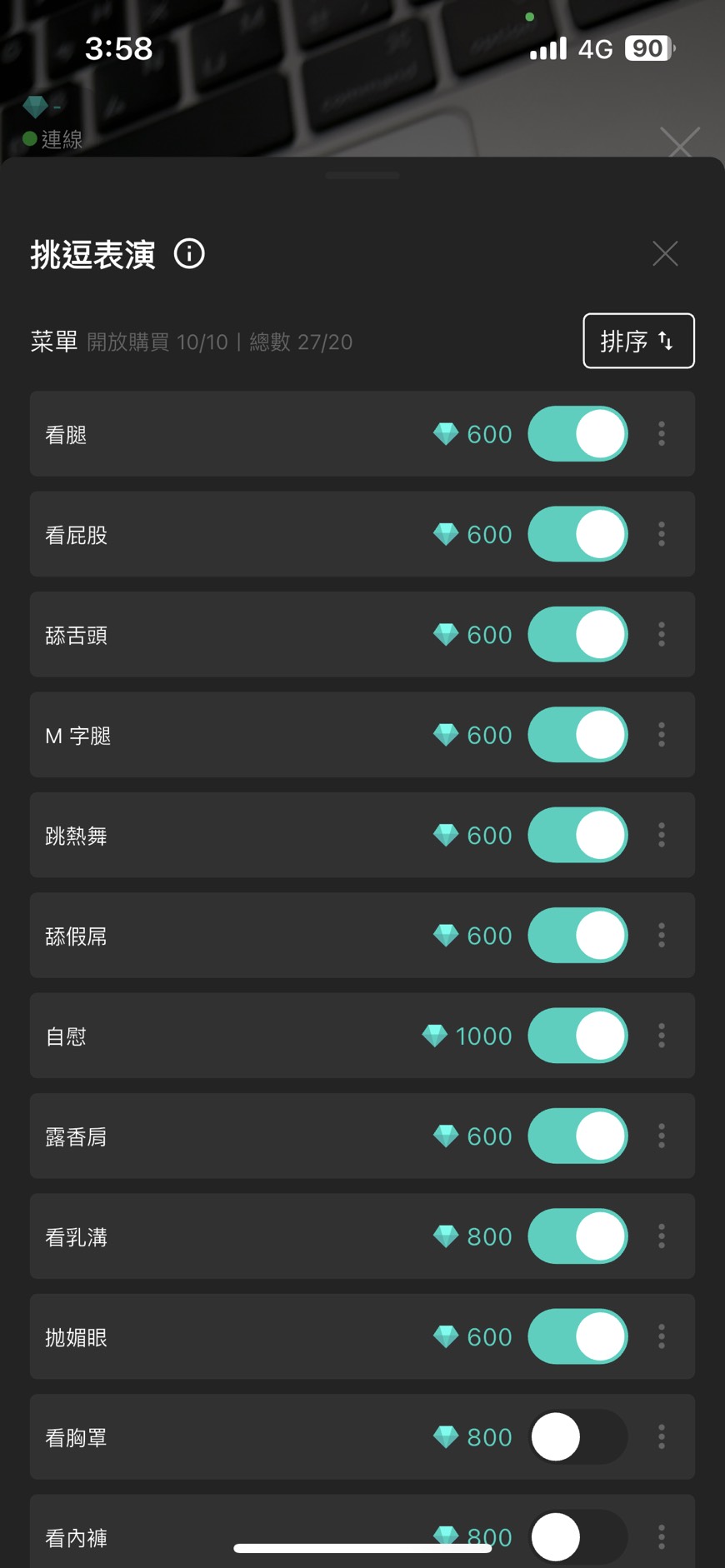Enable the 看胸罩 toggle
This screenshot has height=1568, width=725.
(x=577, y=1436)
